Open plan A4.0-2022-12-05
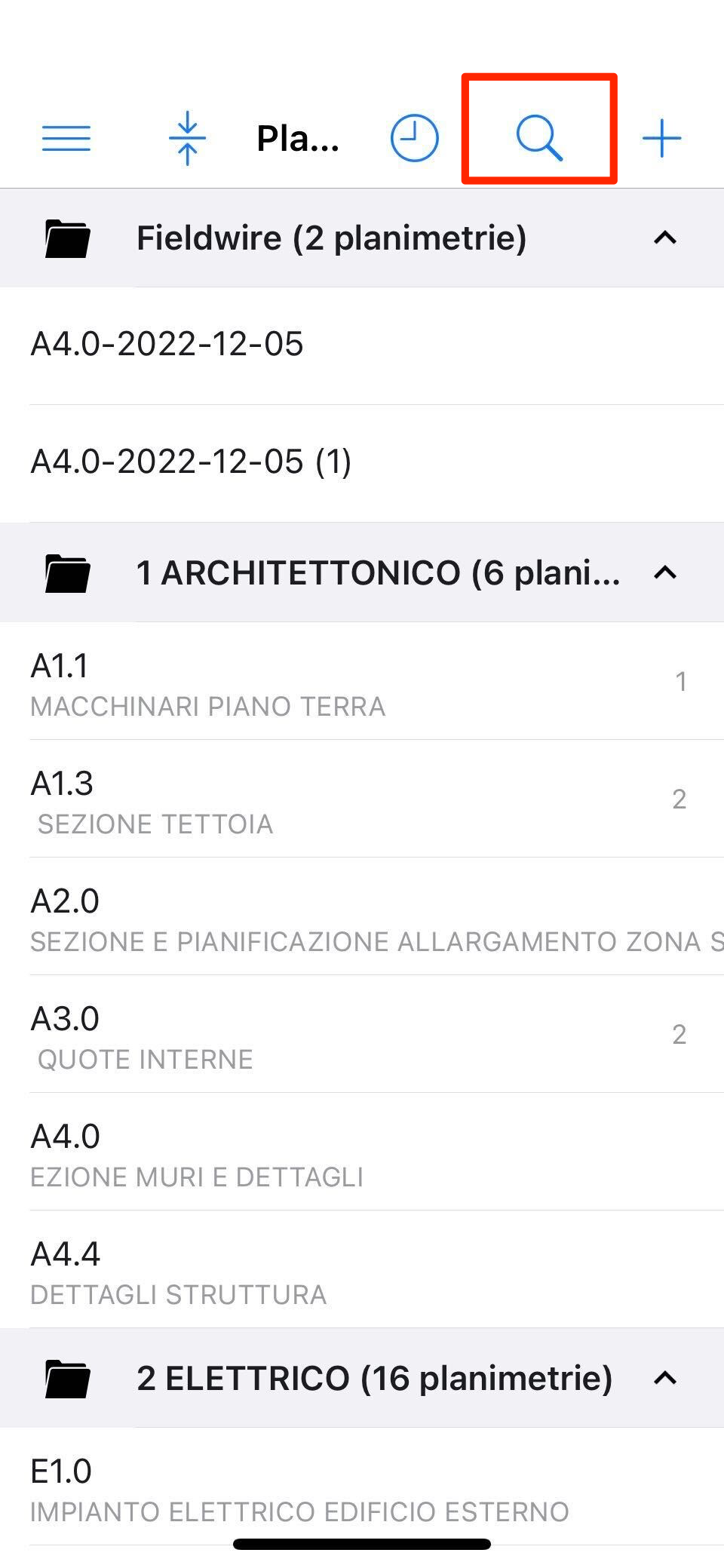The height and width of the screenshot is (1568, 724). [x=167, y=344]
